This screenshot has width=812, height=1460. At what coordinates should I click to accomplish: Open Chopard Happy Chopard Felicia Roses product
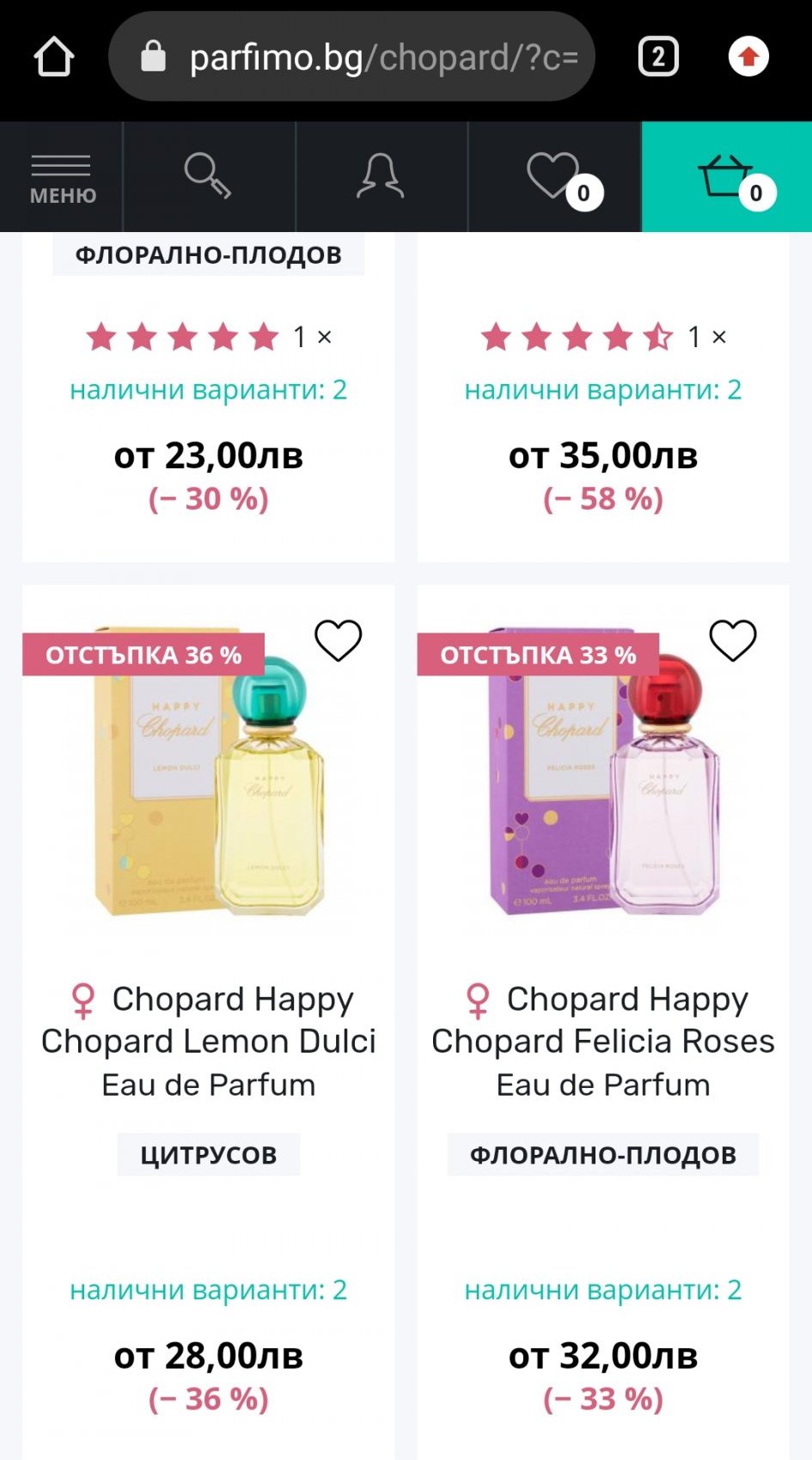(x=603, y=1041)
